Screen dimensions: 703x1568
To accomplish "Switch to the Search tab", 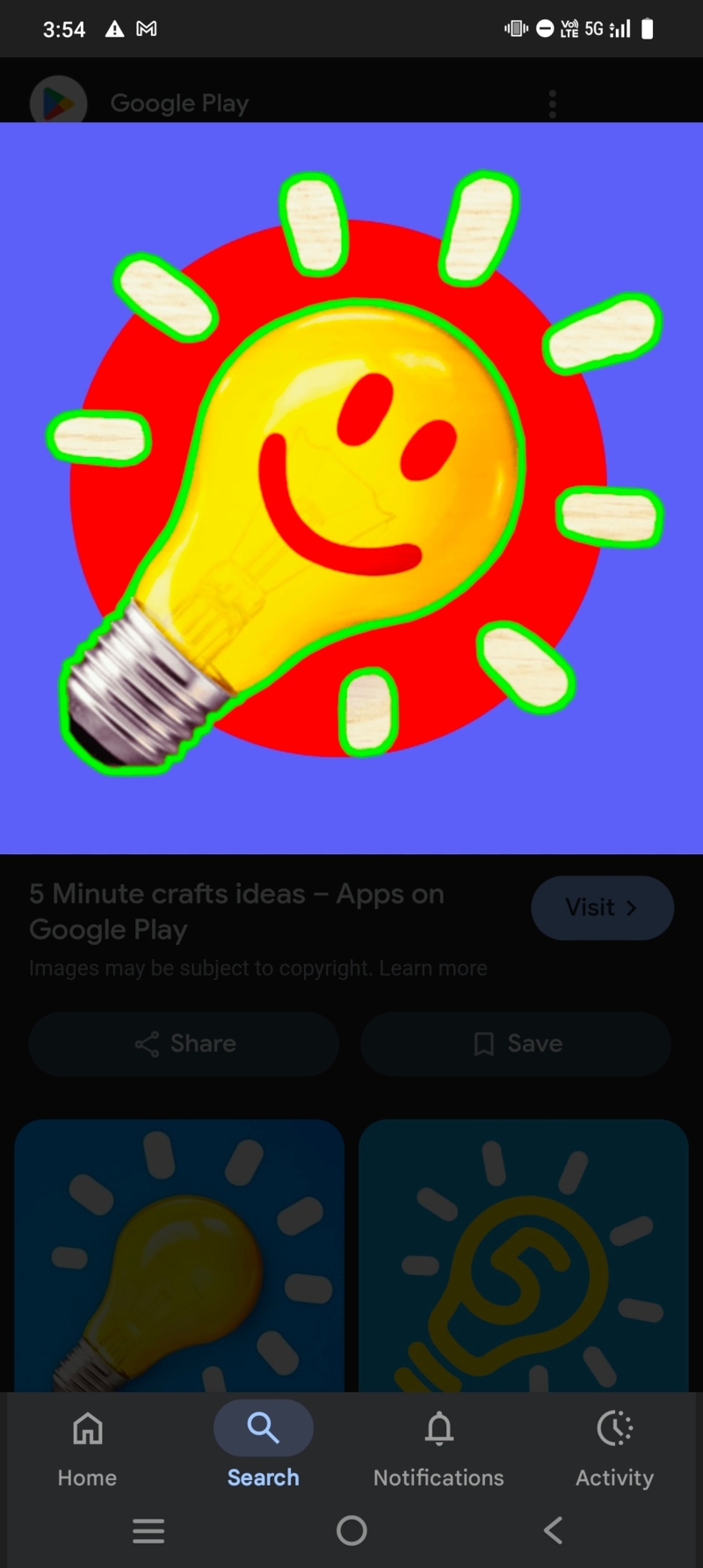I will pyautogui.click(x=263, y=1446).
